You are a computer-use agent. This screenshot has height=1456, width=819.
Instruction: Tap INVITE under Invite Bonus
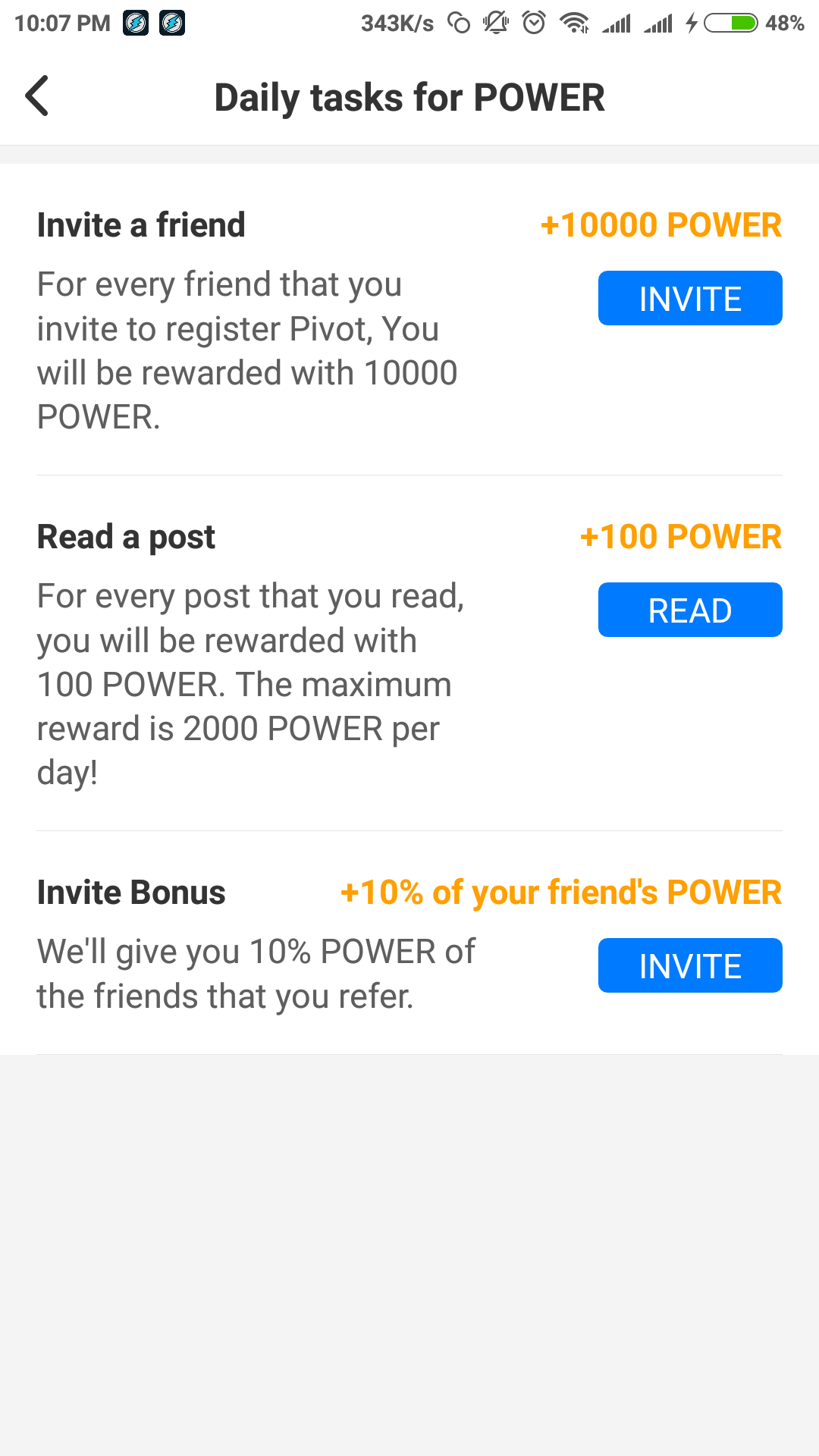tap(689, 965)
